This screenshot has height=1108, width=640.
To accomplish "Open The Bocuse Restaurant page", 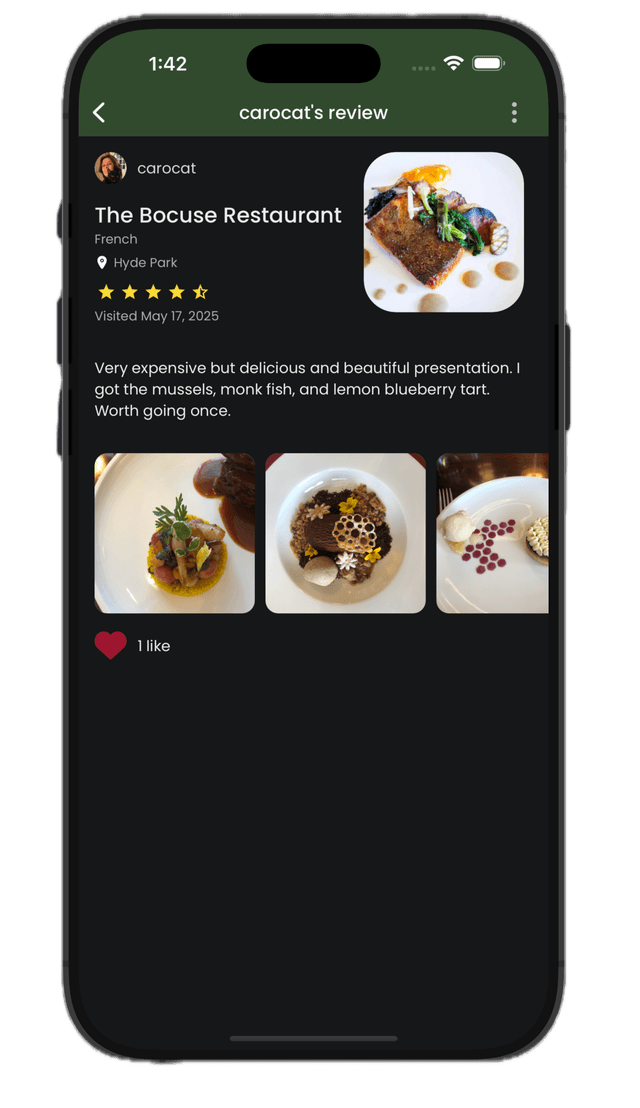I will click(x=218, y=215).
